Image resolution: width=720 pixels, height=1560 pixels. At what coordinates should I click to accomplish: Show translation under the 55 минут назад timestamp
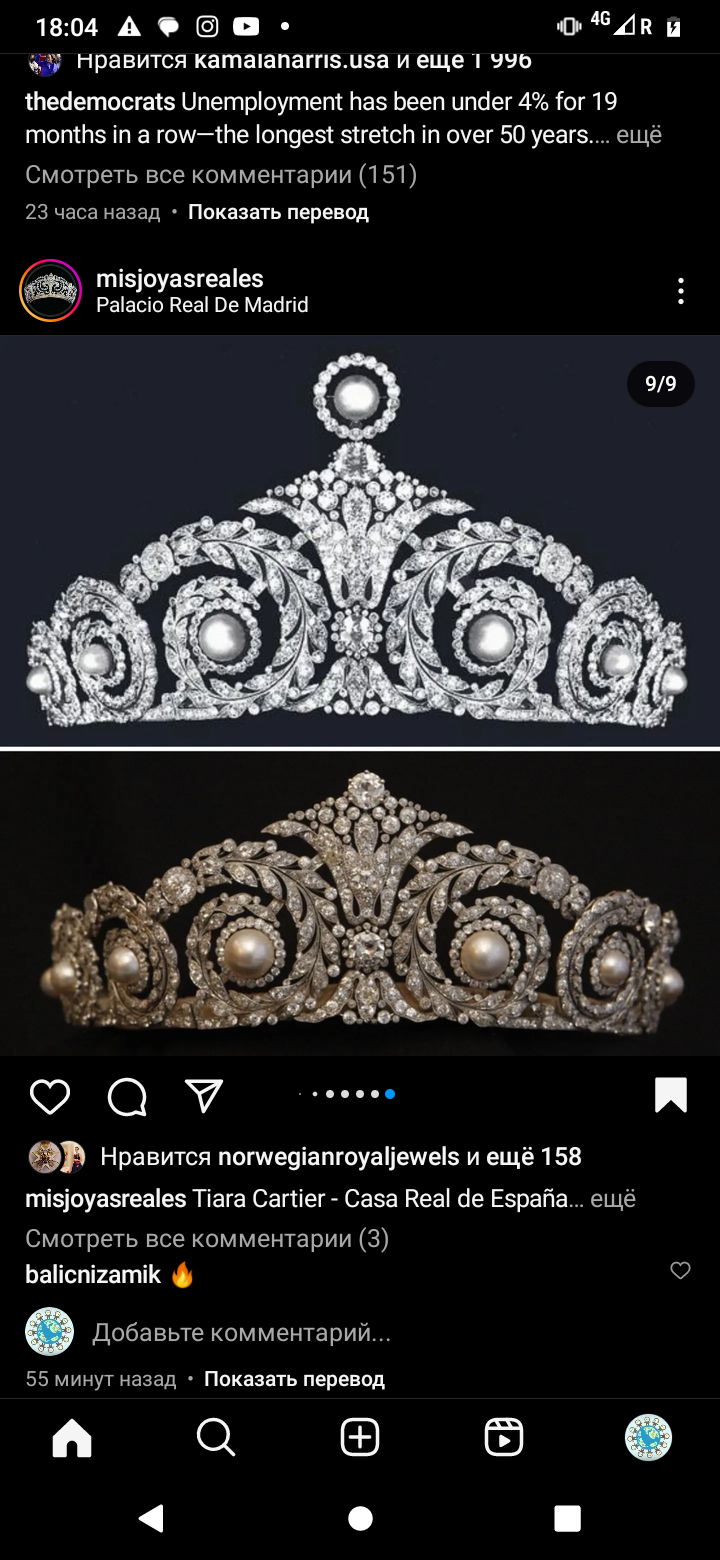coord(294,1379)
